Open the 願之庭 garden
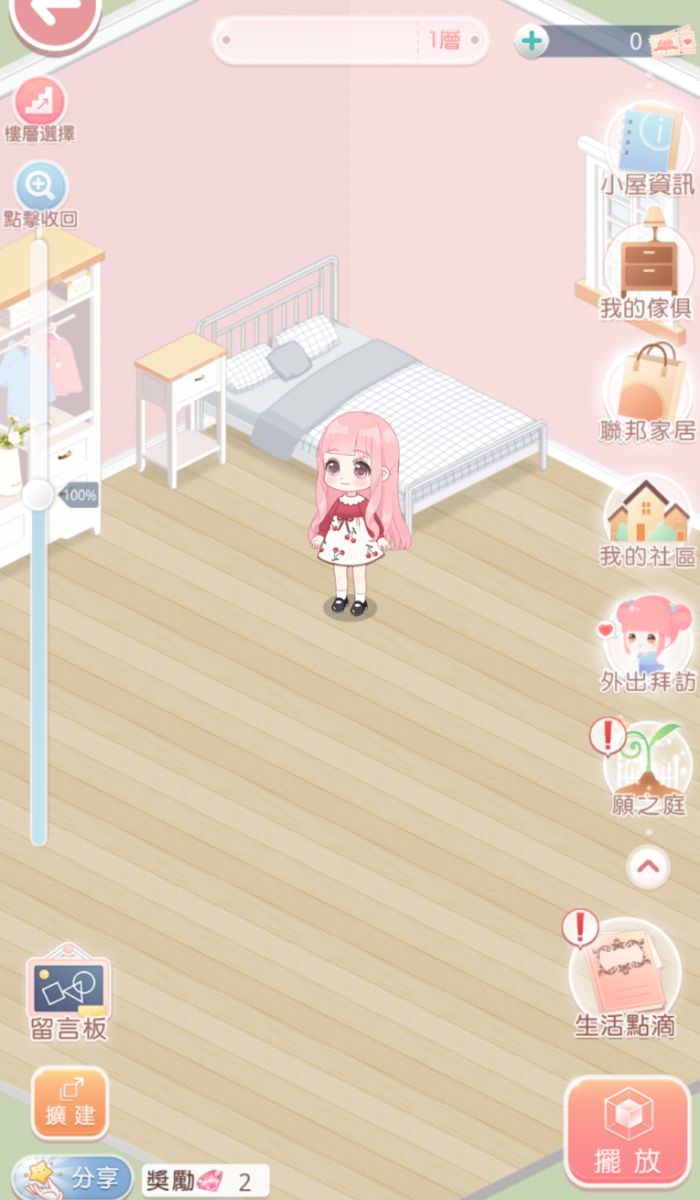The width and height of the screenshot is (700, 1200). pyautogui.click(x=647, y=765)
